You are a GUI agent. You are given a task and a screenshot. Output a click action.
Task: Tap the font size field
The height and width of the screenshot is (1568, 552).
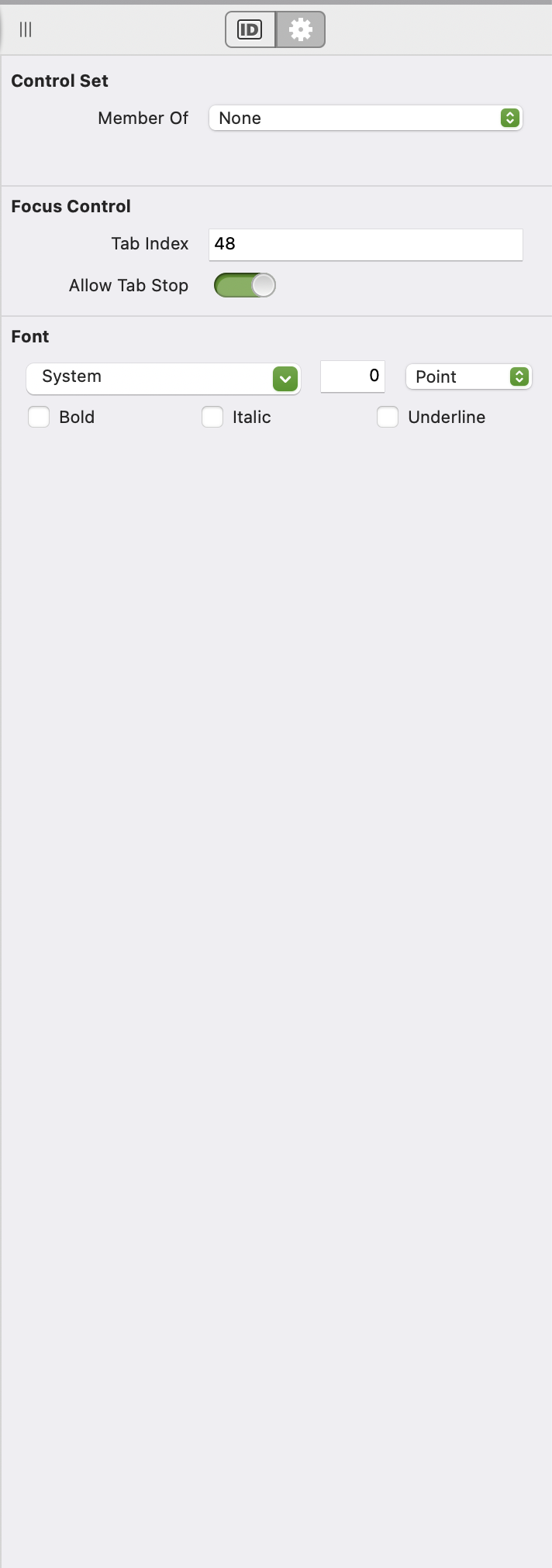[353, 377]
